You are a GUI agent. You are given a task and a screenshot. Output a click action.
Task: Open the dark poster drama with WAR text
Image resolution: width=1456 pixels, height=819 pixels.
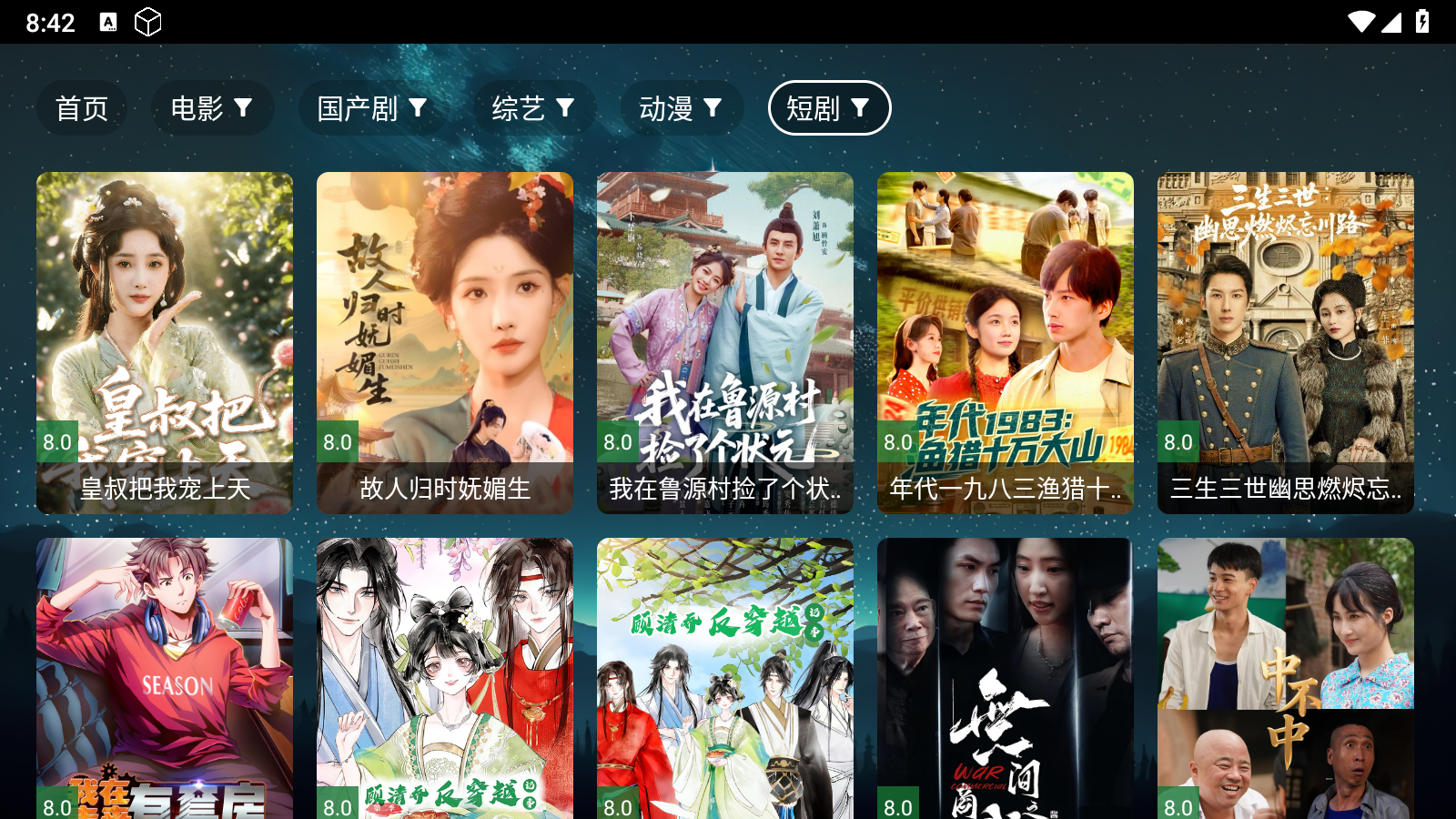(1006, 678)
